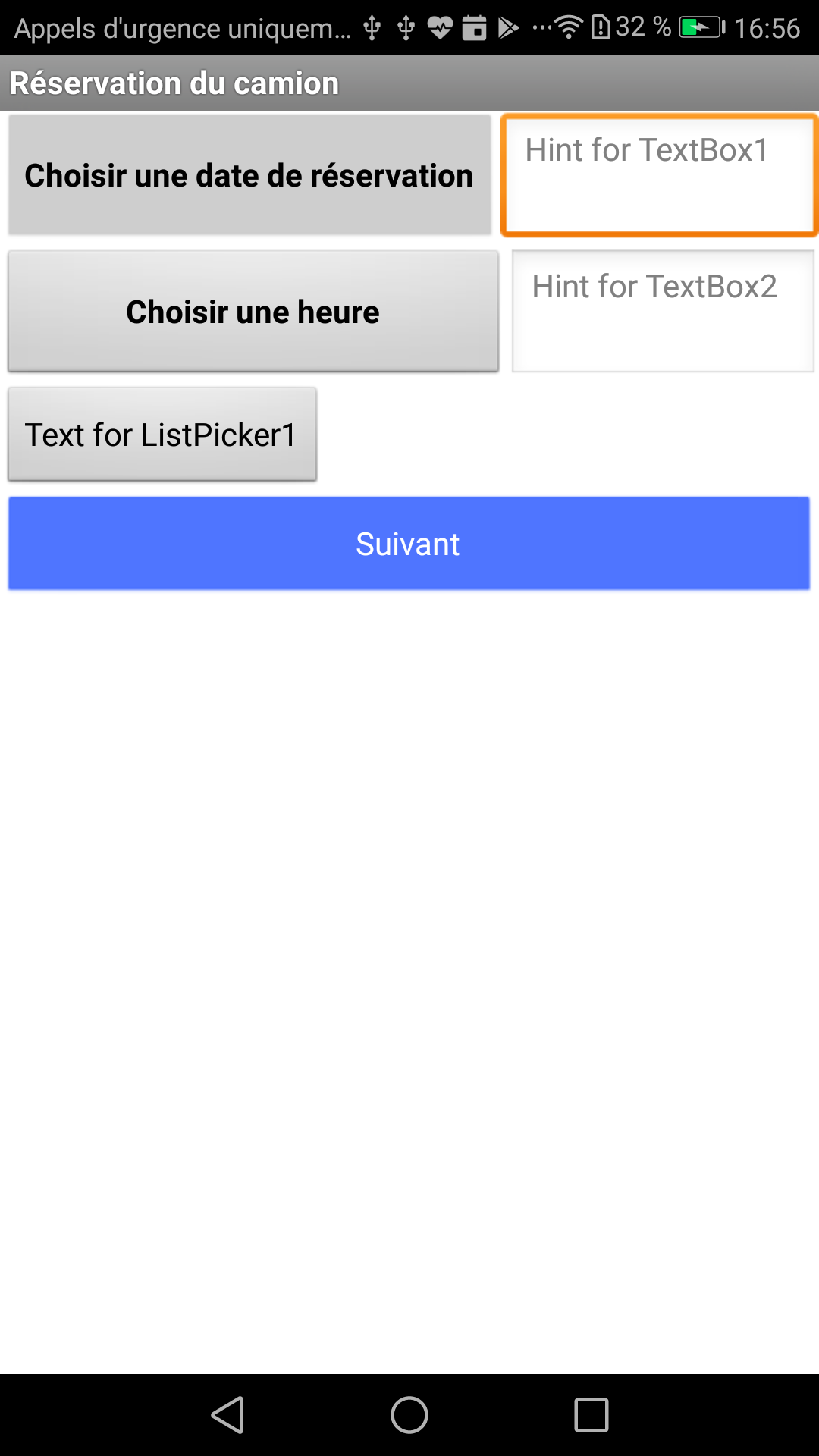
Task: Focus the Hint for TextBox1 field
Action: [659, 174]
